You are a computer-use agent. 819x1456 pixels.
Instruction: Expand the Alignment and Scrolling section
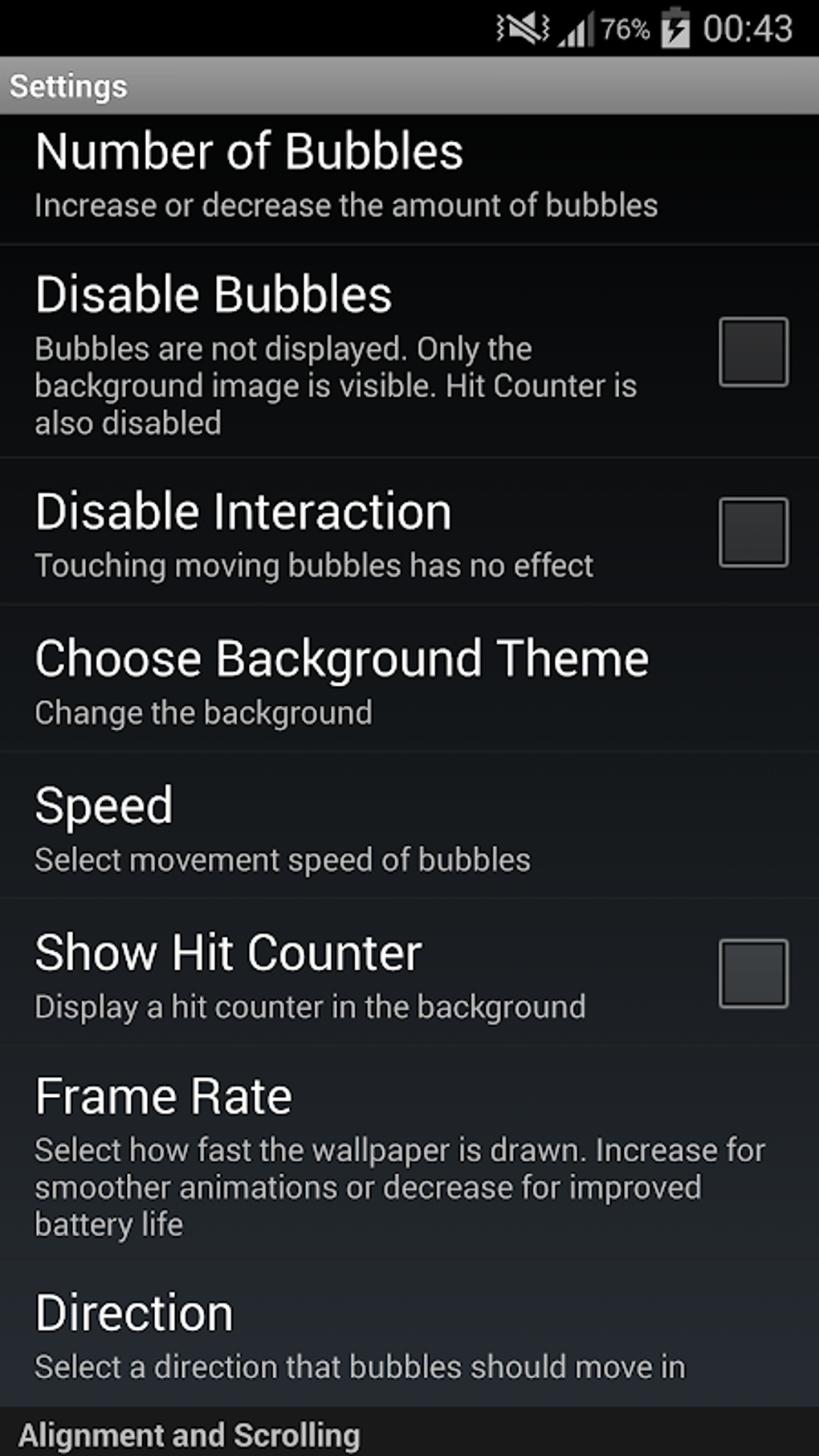click(x=189, y=1436)
